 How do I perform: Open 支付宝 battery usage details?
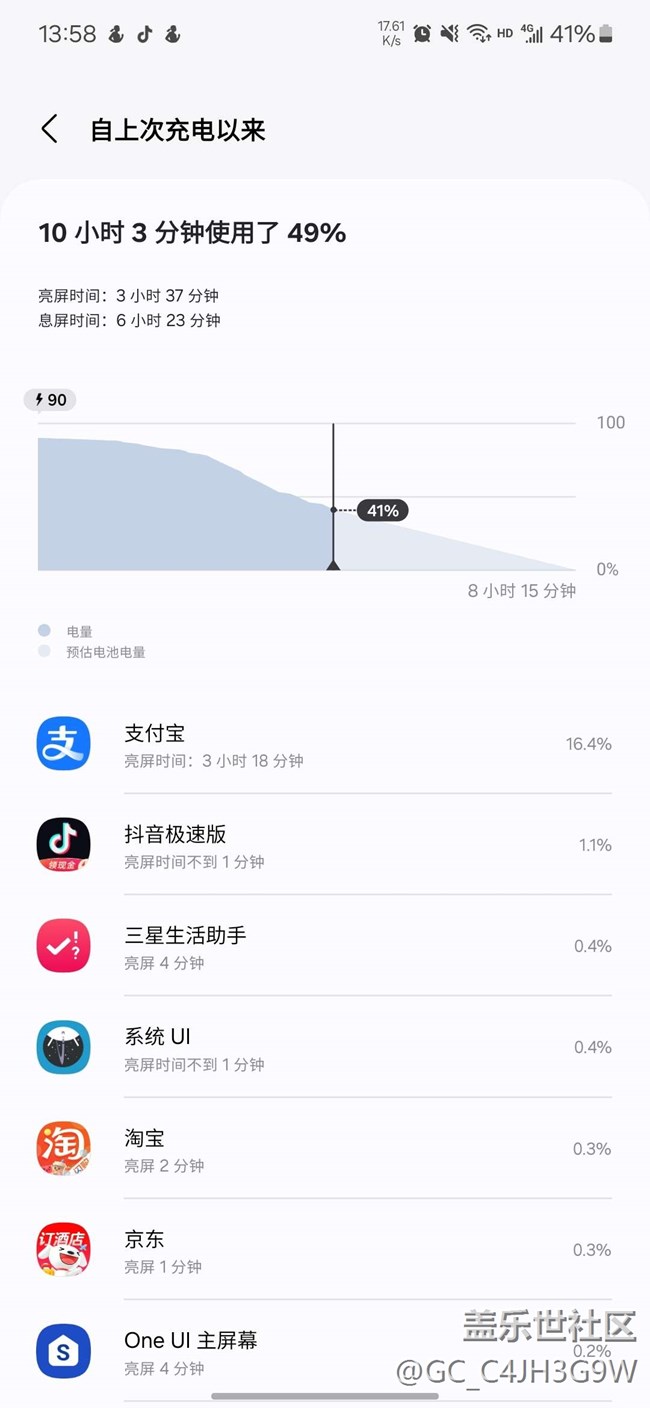[x=324, y=744]
